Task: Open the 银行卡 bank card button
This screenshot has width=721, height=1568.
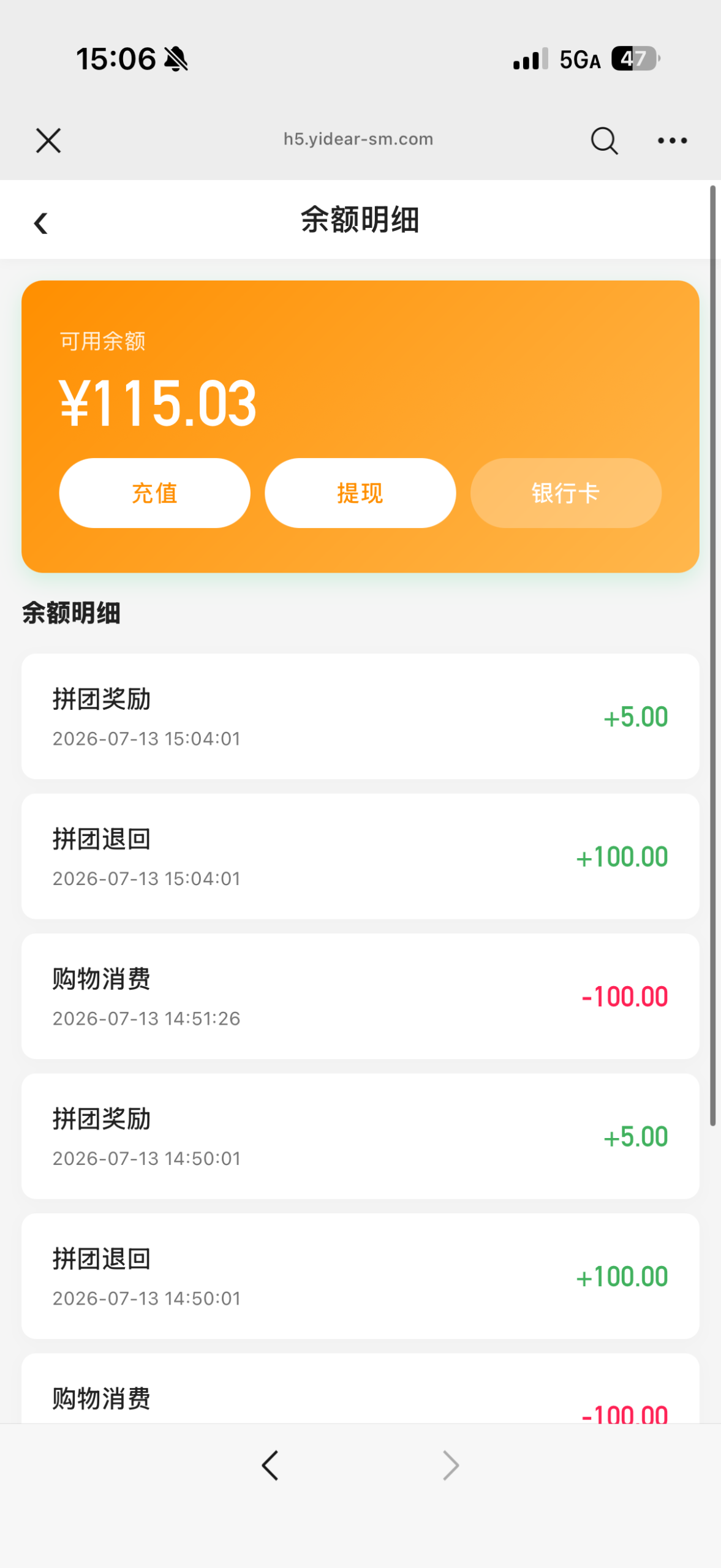Action: [565, 493]
